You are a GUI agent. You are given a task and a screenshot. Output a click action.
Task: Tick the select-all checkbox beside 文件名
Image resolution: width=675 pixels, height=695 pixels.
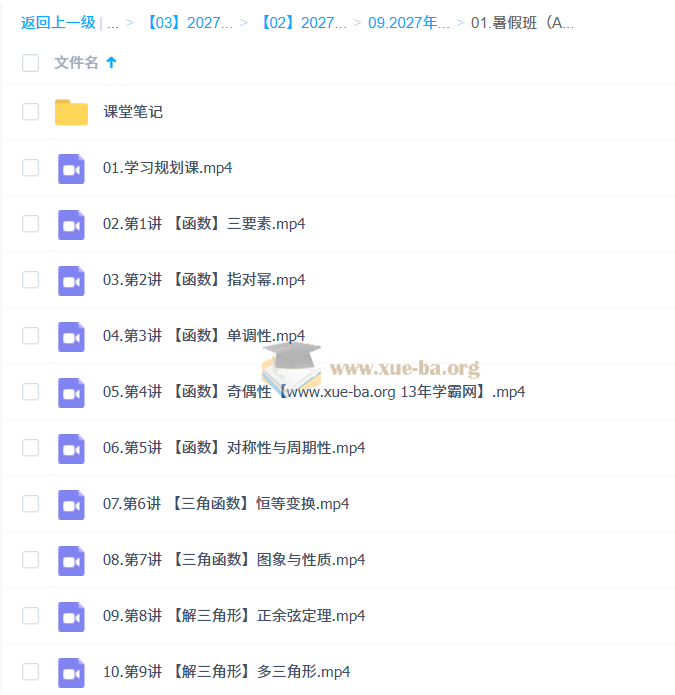[31, 62]
